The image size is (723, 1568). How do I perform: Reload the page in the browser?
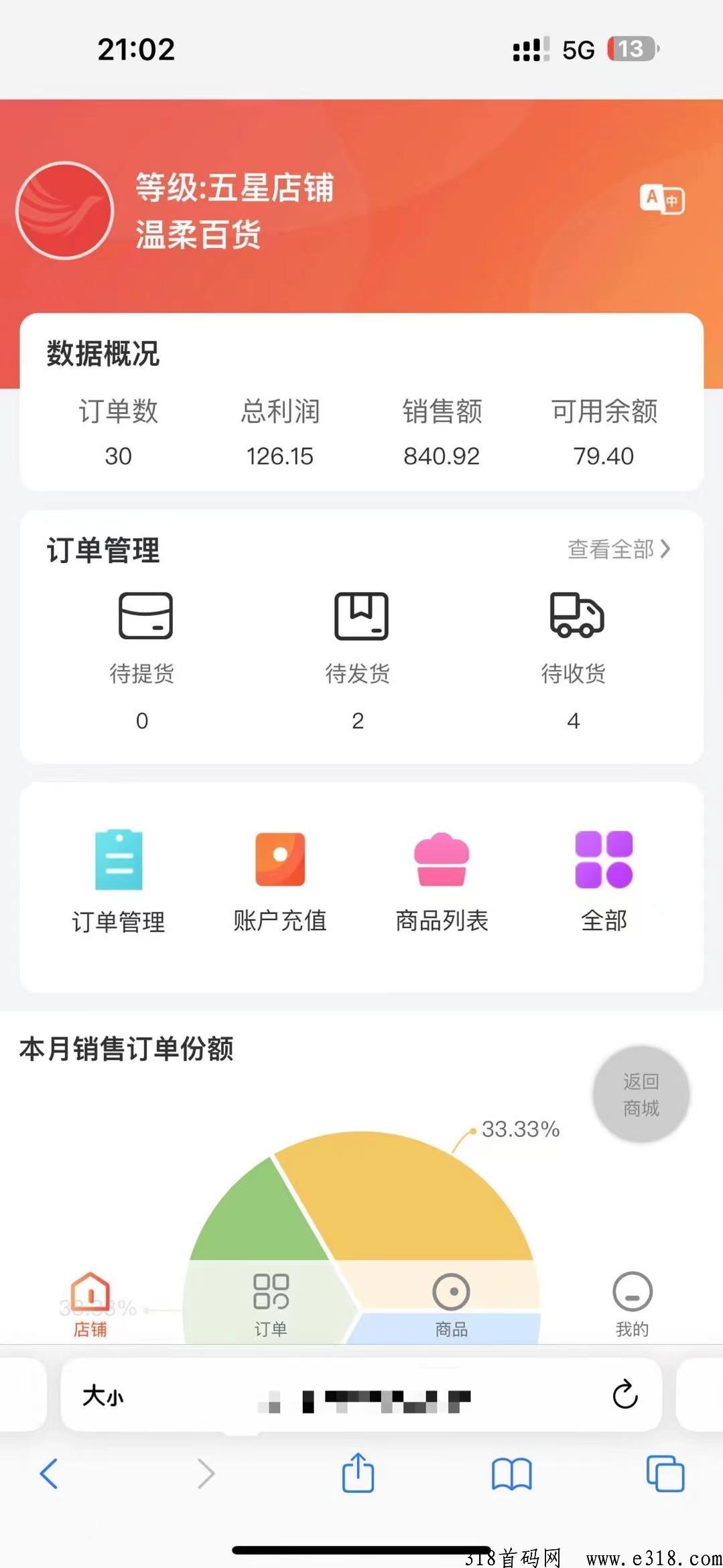click(x=625, y=1394)
